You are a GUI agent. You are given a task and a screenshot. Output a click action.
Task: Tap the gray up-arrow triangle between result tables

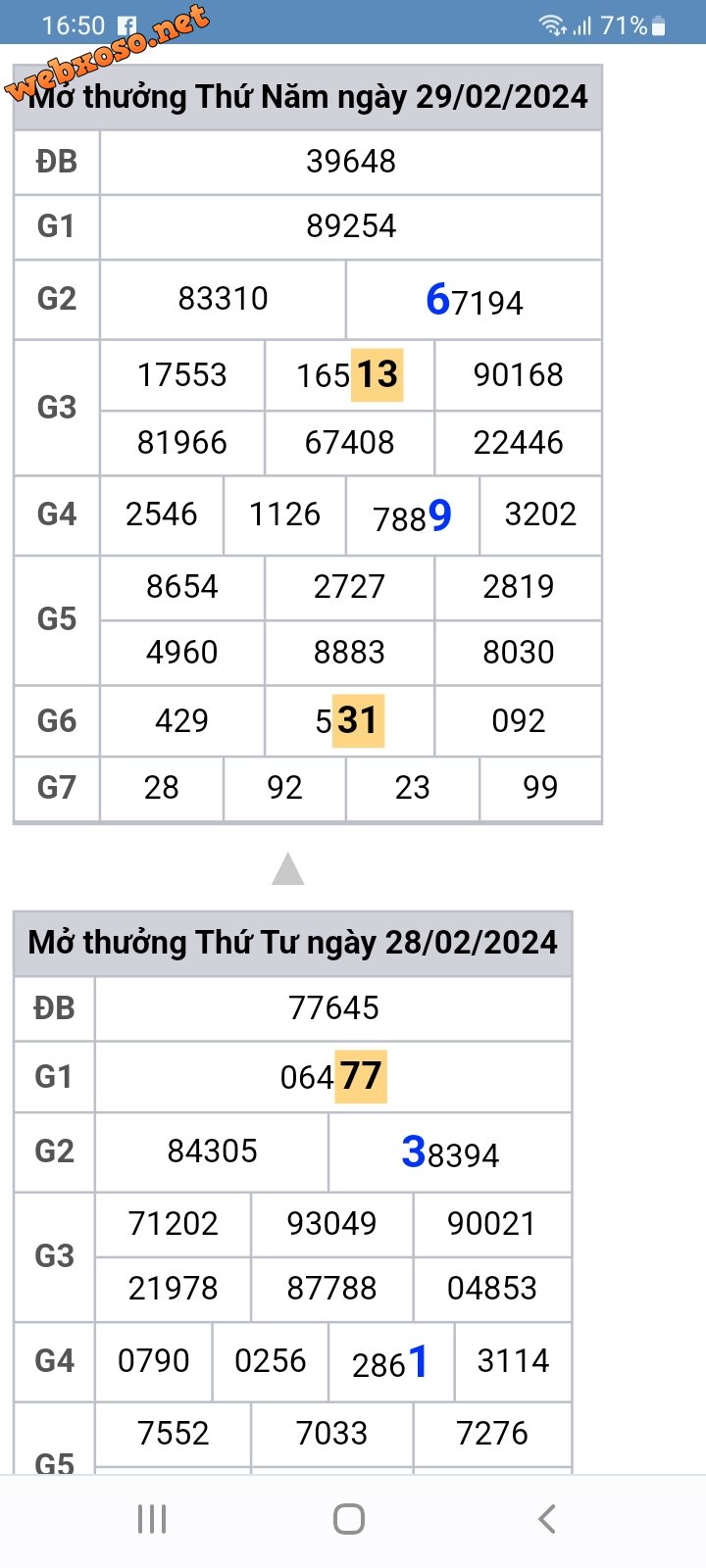click(x=287, y=869)
